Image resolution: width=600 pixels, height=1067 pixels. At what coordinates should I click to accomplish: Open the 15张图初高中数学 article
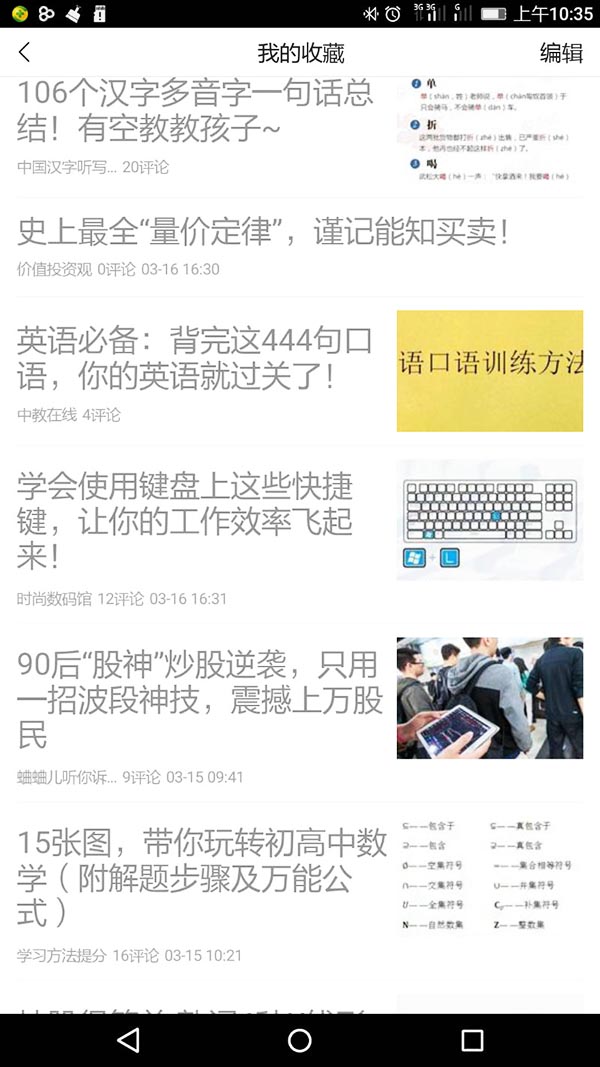300,891
